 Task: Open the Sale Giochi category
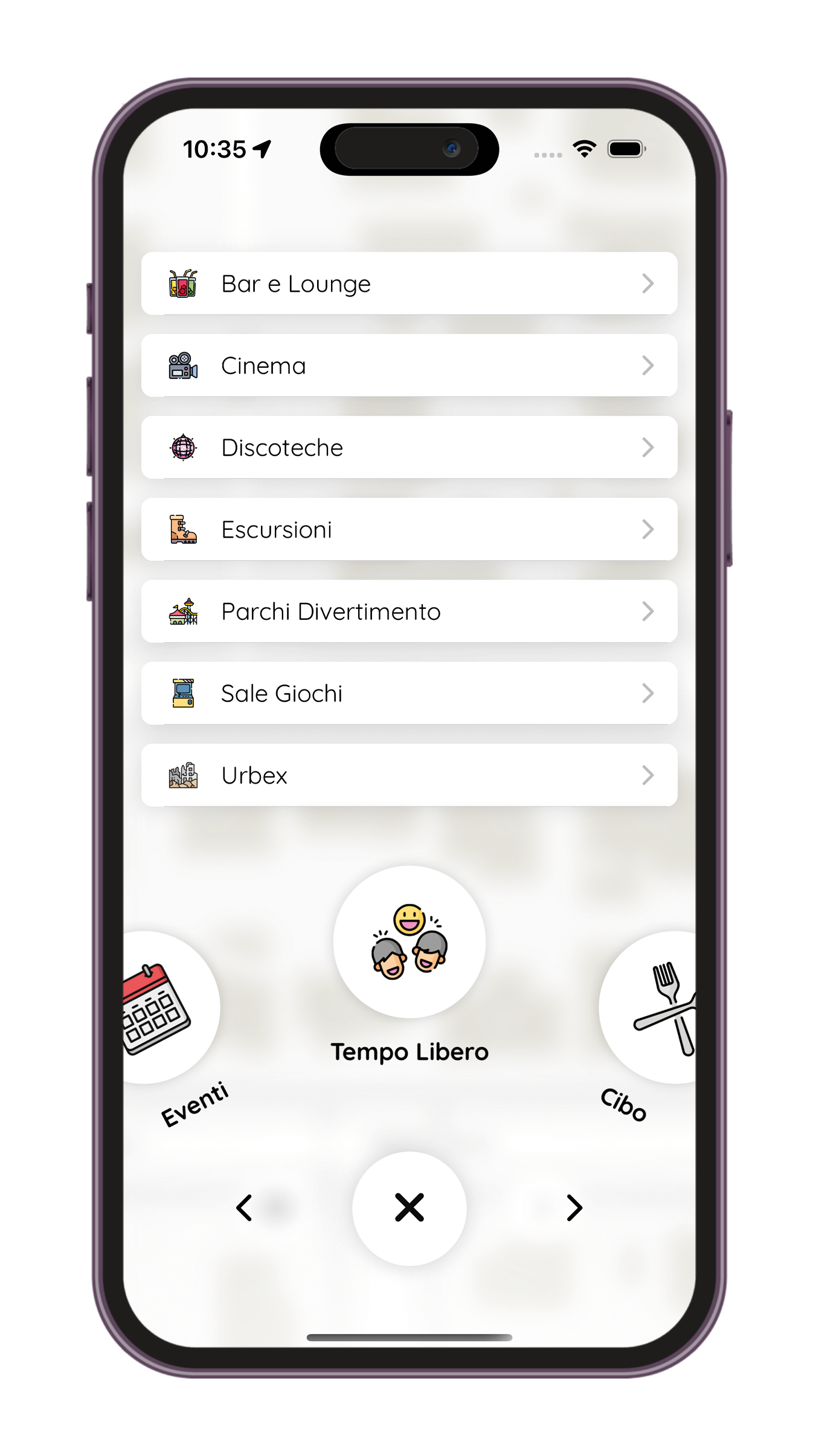(x=409, y=693)
